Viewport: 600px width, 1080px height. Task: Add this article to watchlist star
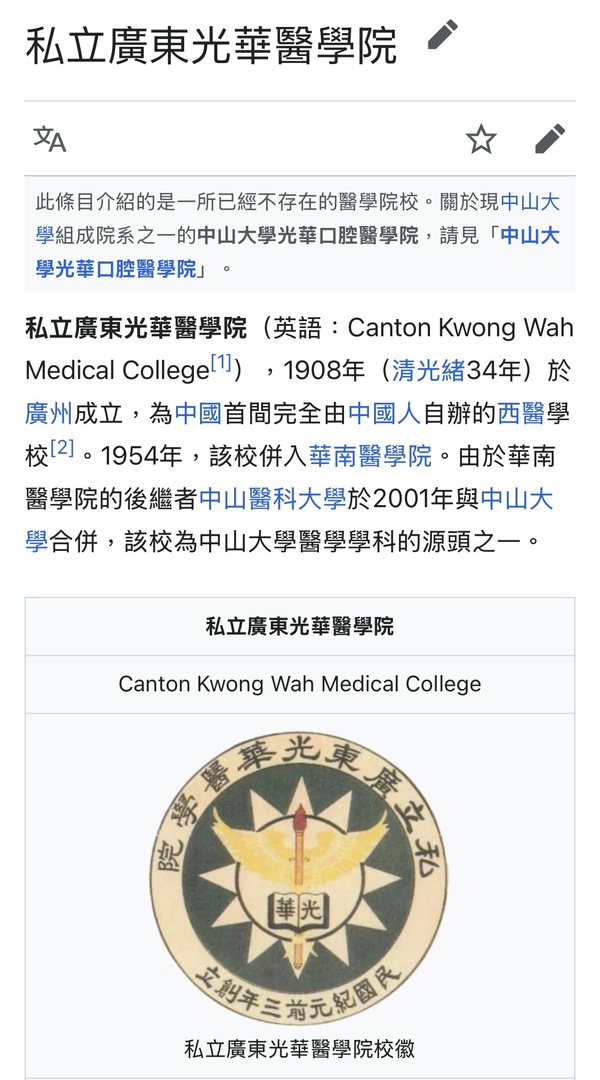pyautogui.click(x=481, y=139)
